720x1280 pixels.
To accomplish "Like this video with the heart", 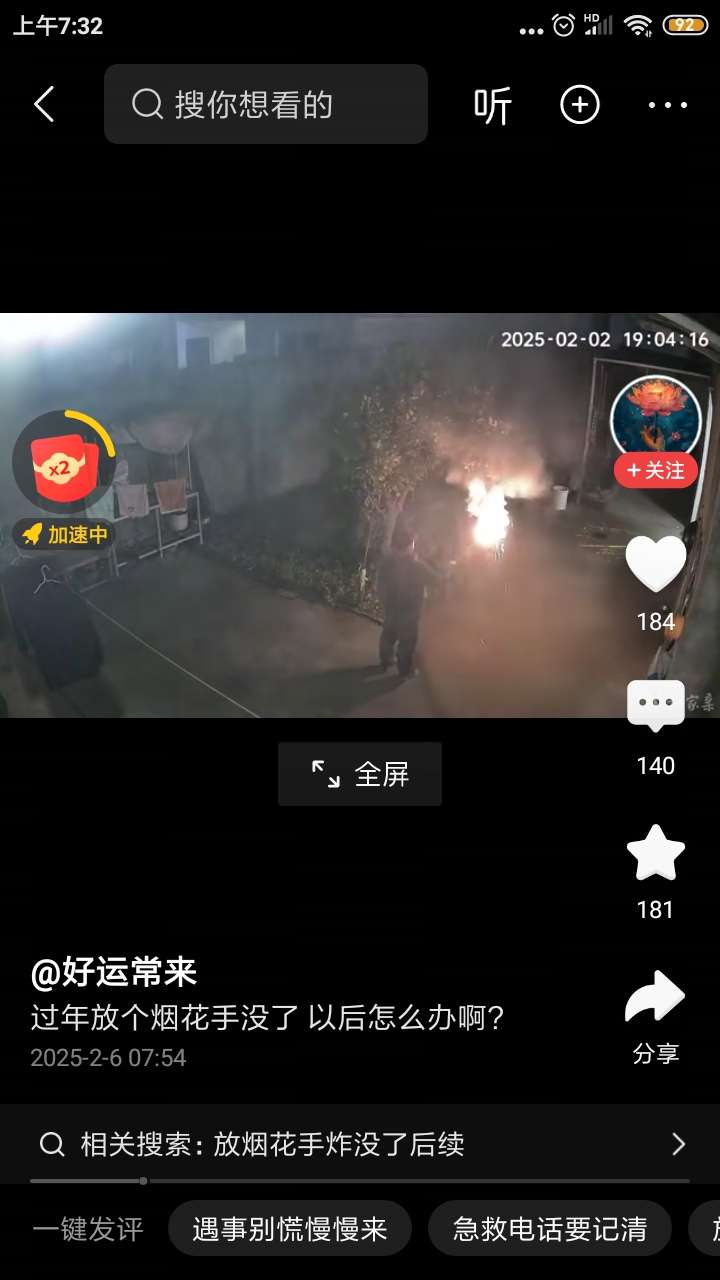I will [656, 565].
